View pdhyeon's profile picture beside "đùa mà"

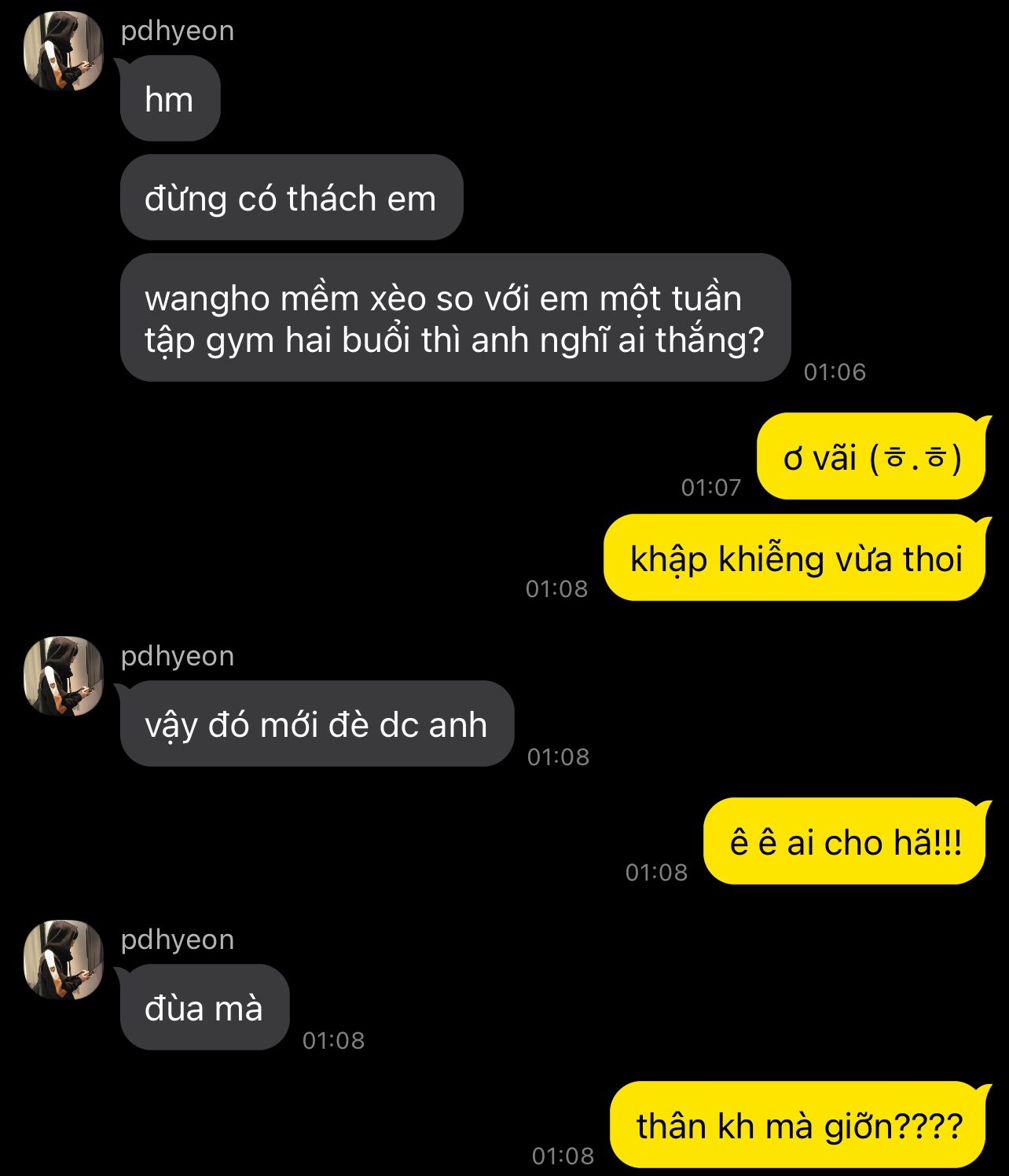click(64, 960)
